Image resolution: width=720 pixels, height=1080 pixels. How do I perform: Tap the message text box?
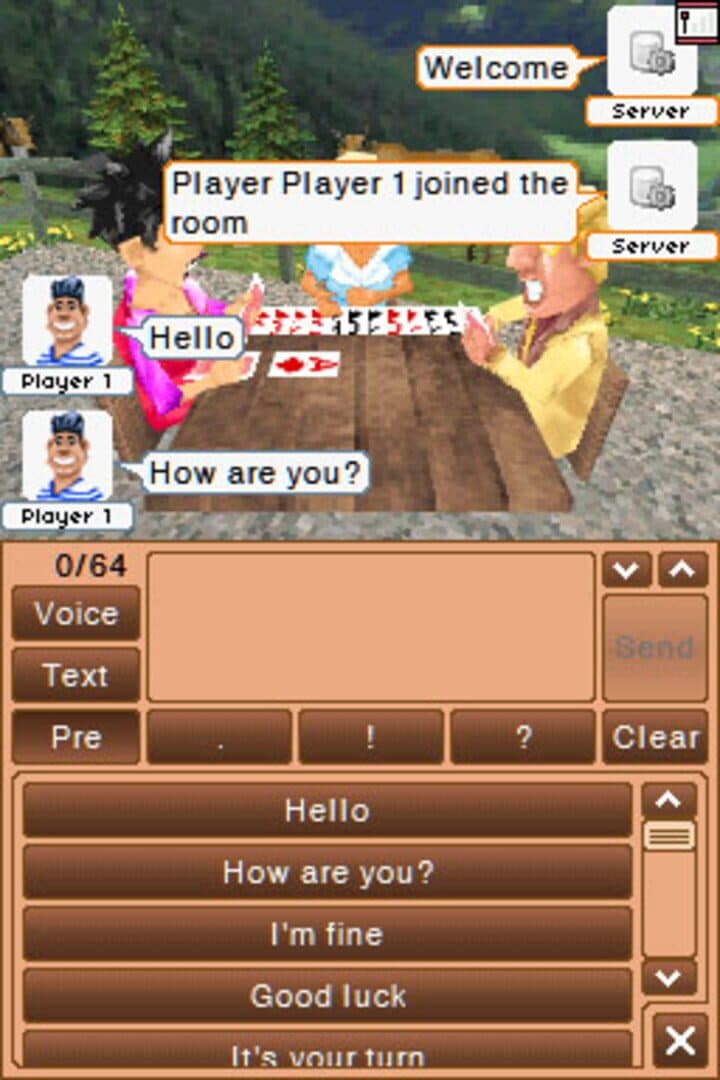coord(371,627)
